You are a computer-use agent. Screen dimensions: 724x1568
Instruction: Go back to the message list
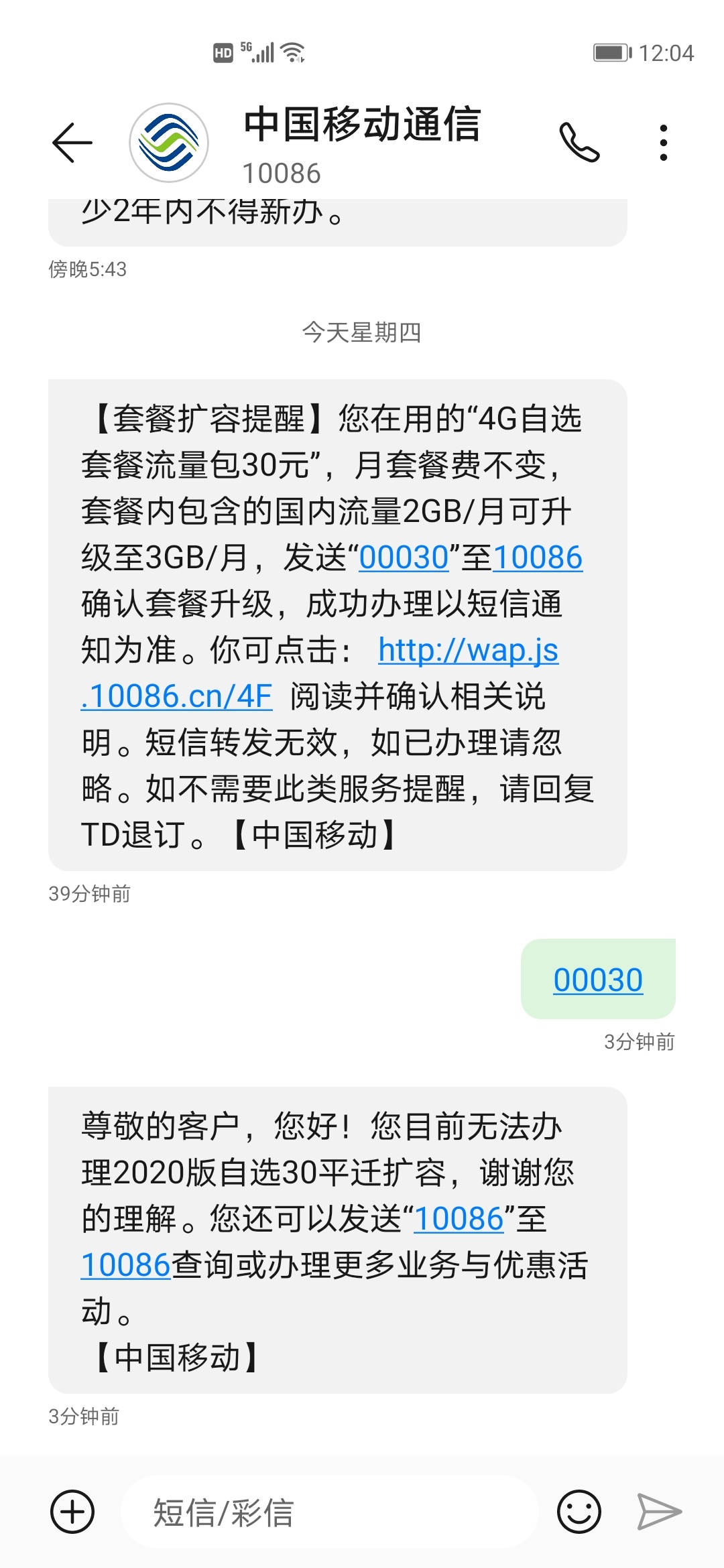[72, 142]
